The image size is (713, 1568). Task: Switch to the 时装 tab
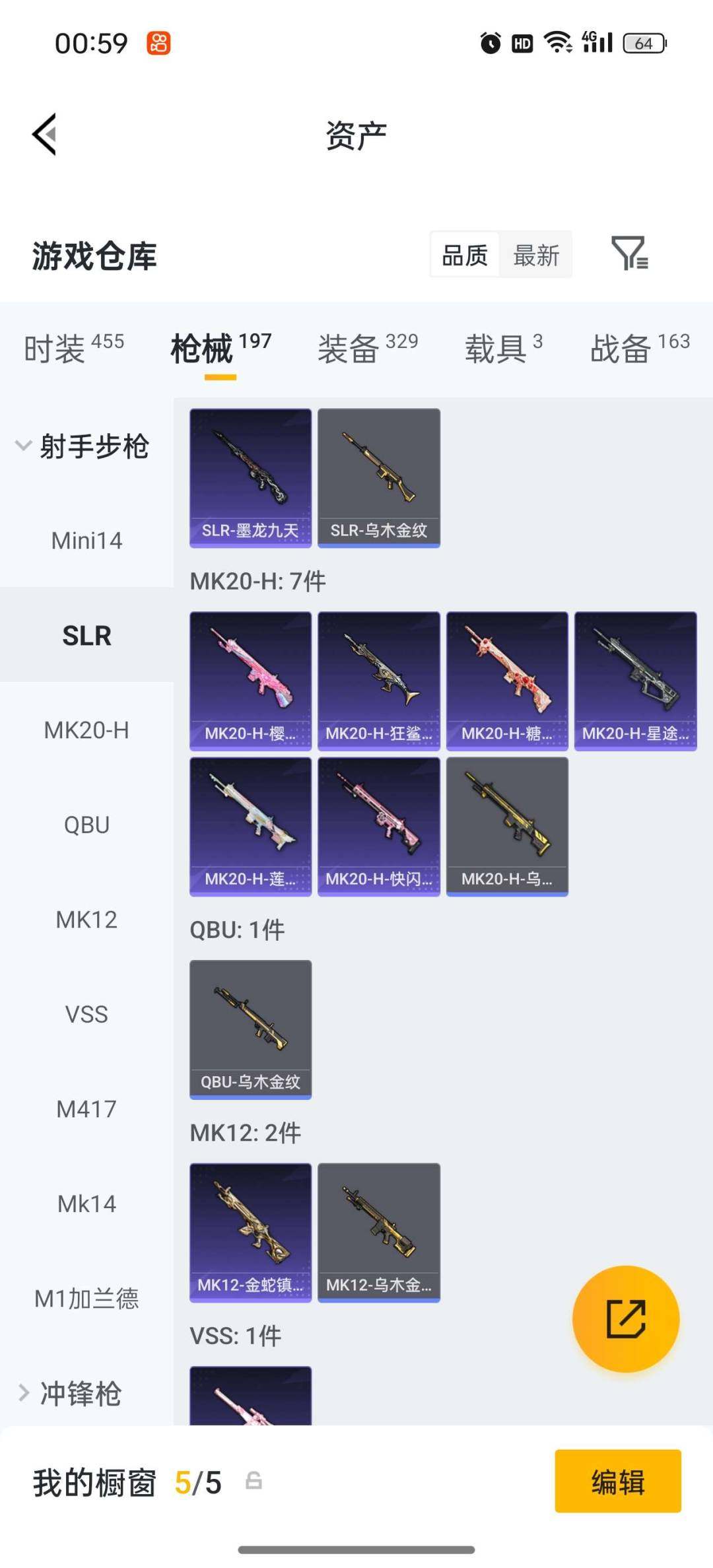pos(73,348)
